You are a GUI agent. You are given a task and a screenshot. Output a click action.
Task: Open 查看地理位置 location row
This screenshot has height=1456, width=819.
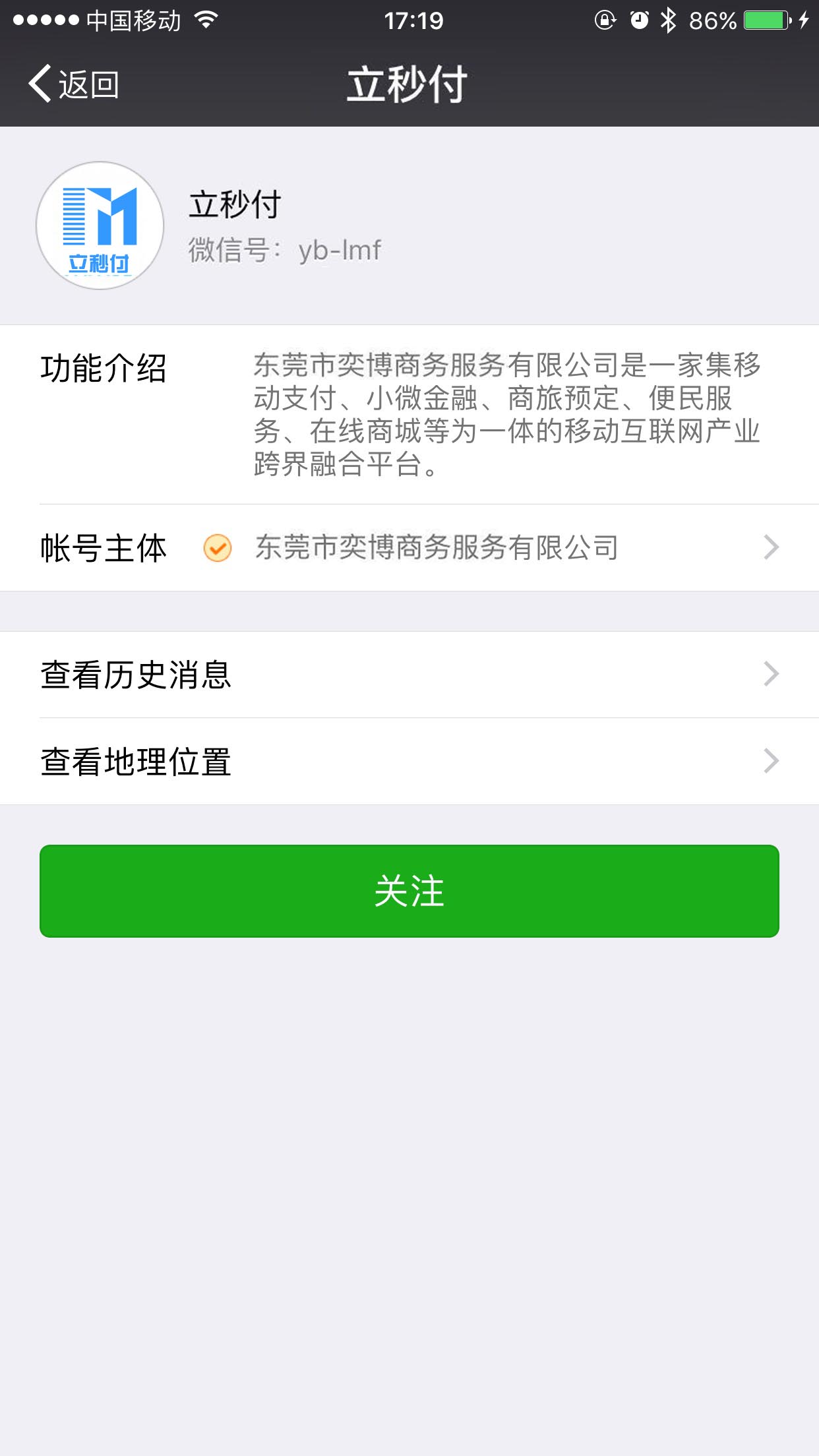[x=409, y=762]
